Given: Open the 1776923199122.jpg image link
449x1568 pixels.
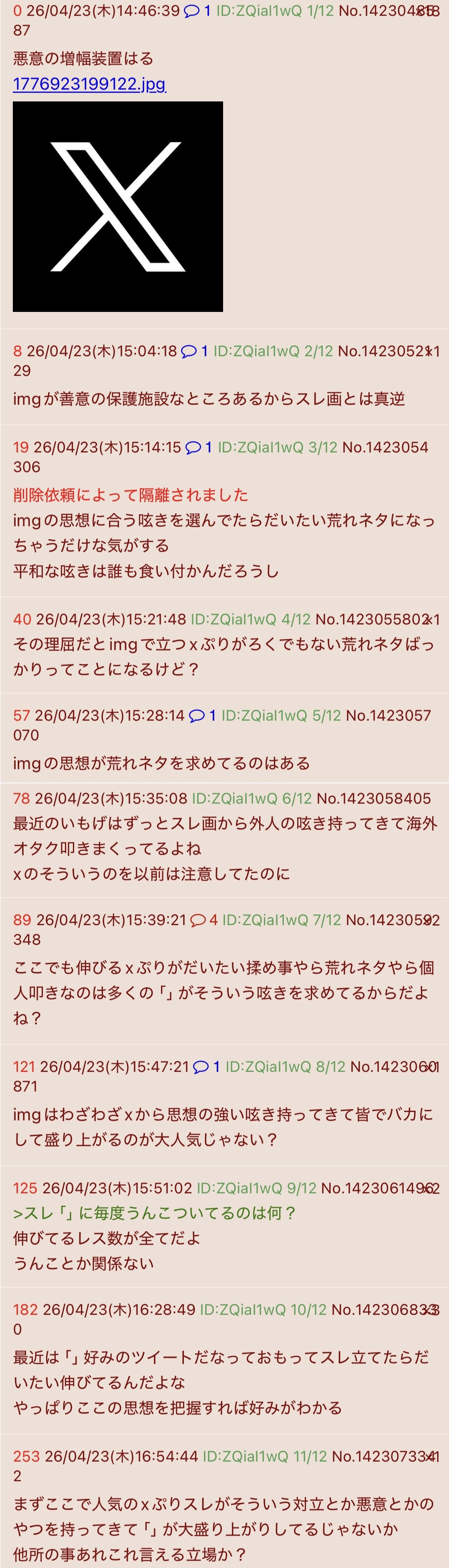Looking at the screenshot, I should click(89, 84).
